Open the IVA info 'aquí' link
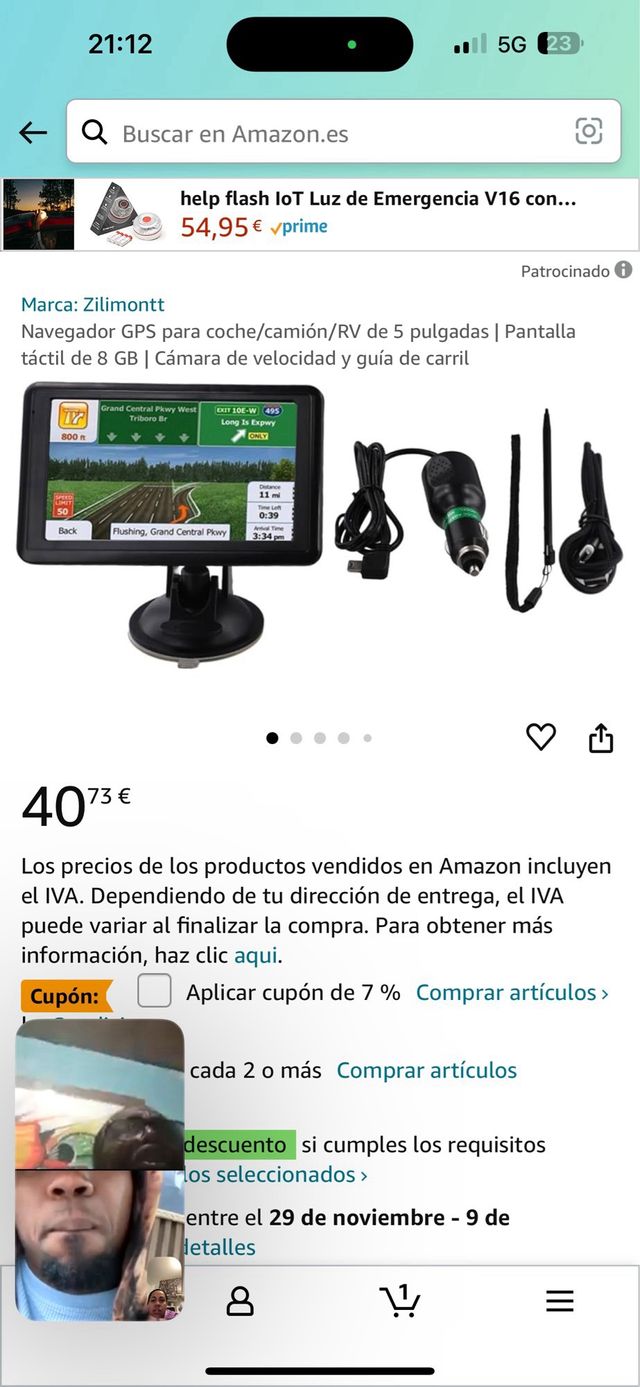Screen dimensions: 640x1387 coord(256,956)
